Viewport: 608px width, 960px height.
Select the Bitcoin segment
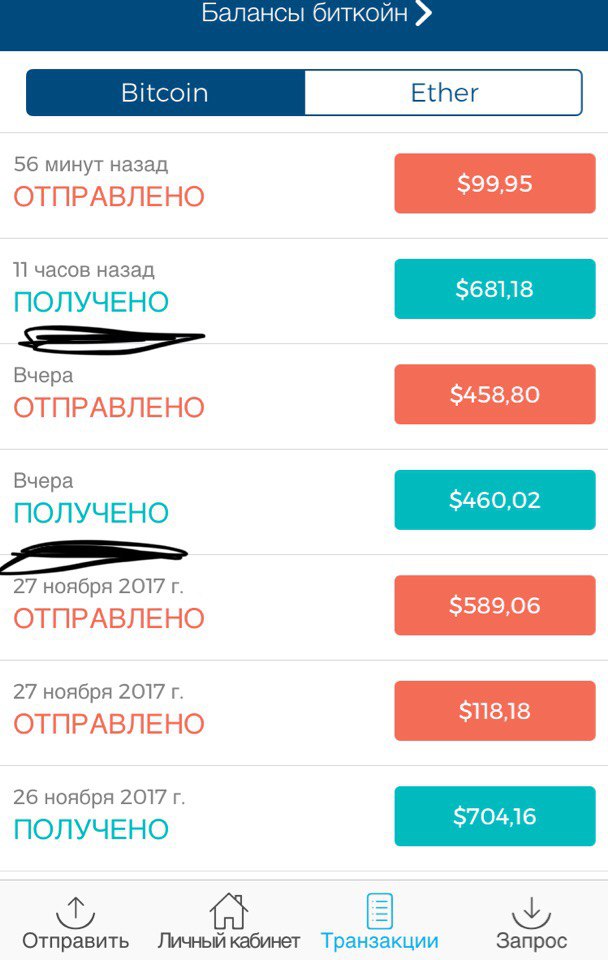[x=165, y=93]
